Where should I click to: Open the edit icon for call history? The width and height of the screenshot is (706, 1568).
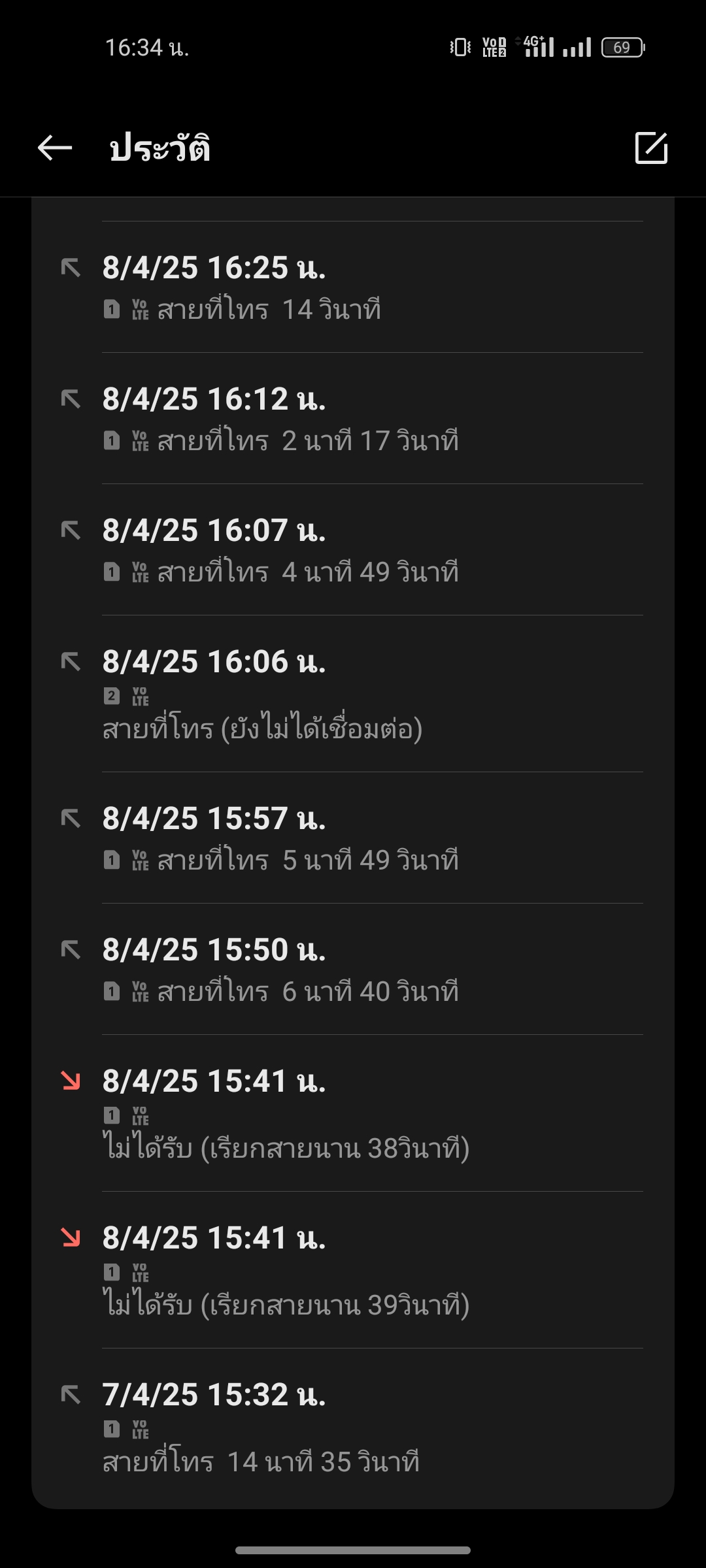click(x=651, y=148)
